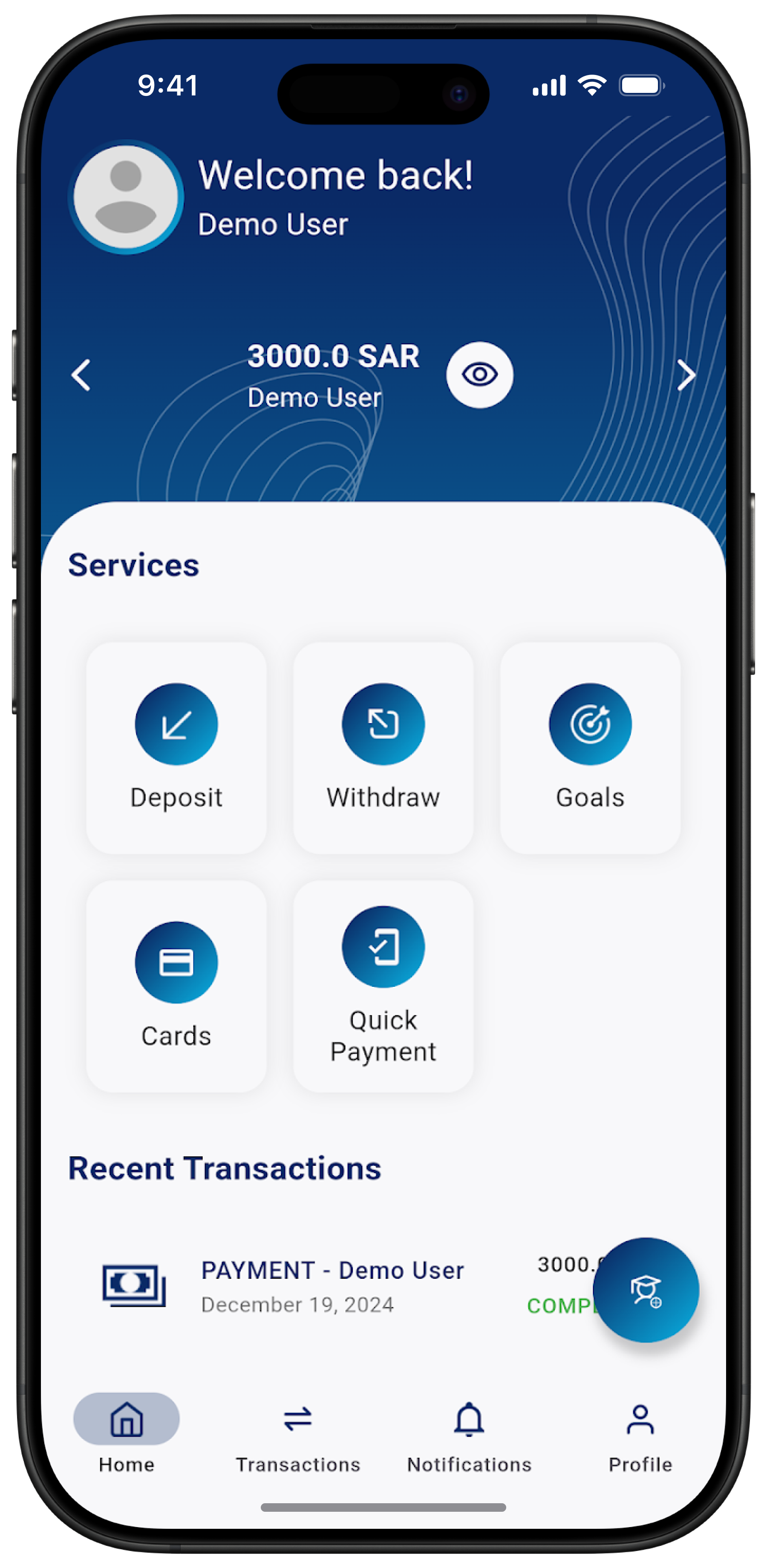Hide the account balance with the eye icon
Screen dimensions: 767x1568
(x=479, y=375)
